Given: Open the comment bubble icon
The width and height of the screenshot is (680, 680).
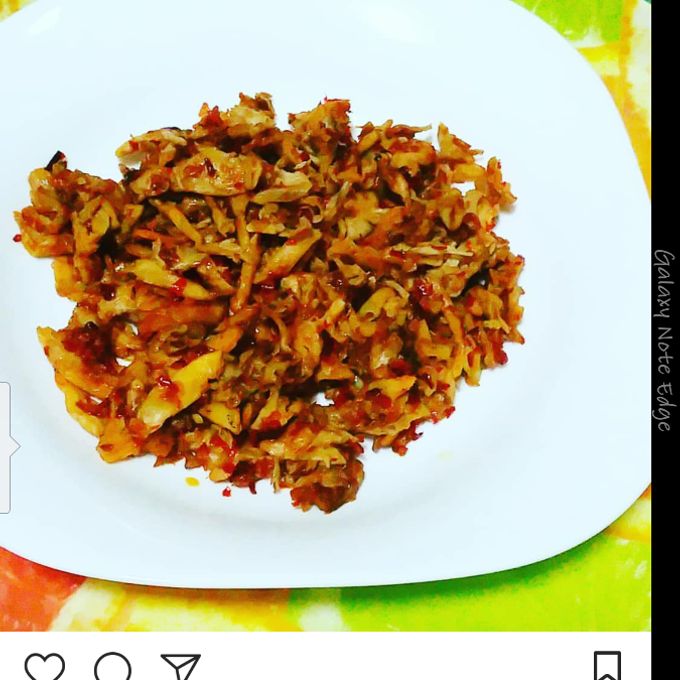Looking at the screenshot, I should [112, 667].
